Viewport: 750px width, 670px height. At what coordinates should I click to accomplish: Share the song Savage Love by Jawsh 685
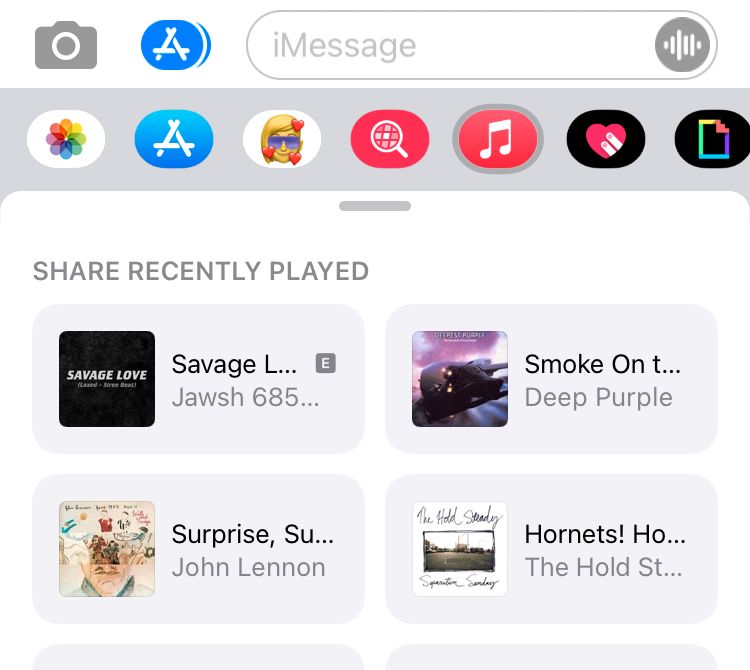198,379
